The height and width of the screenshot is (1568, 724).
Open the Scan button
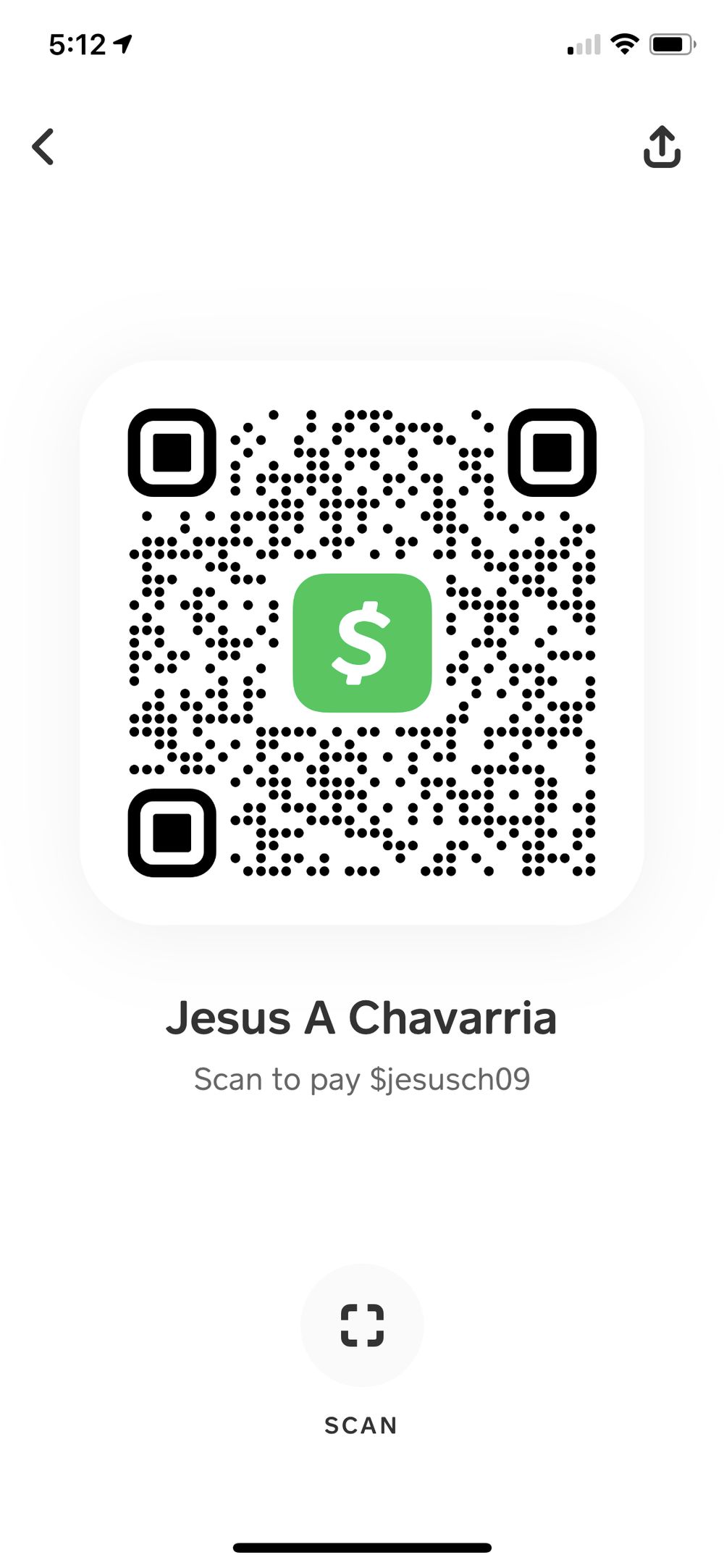click(x=362, y=1325)
